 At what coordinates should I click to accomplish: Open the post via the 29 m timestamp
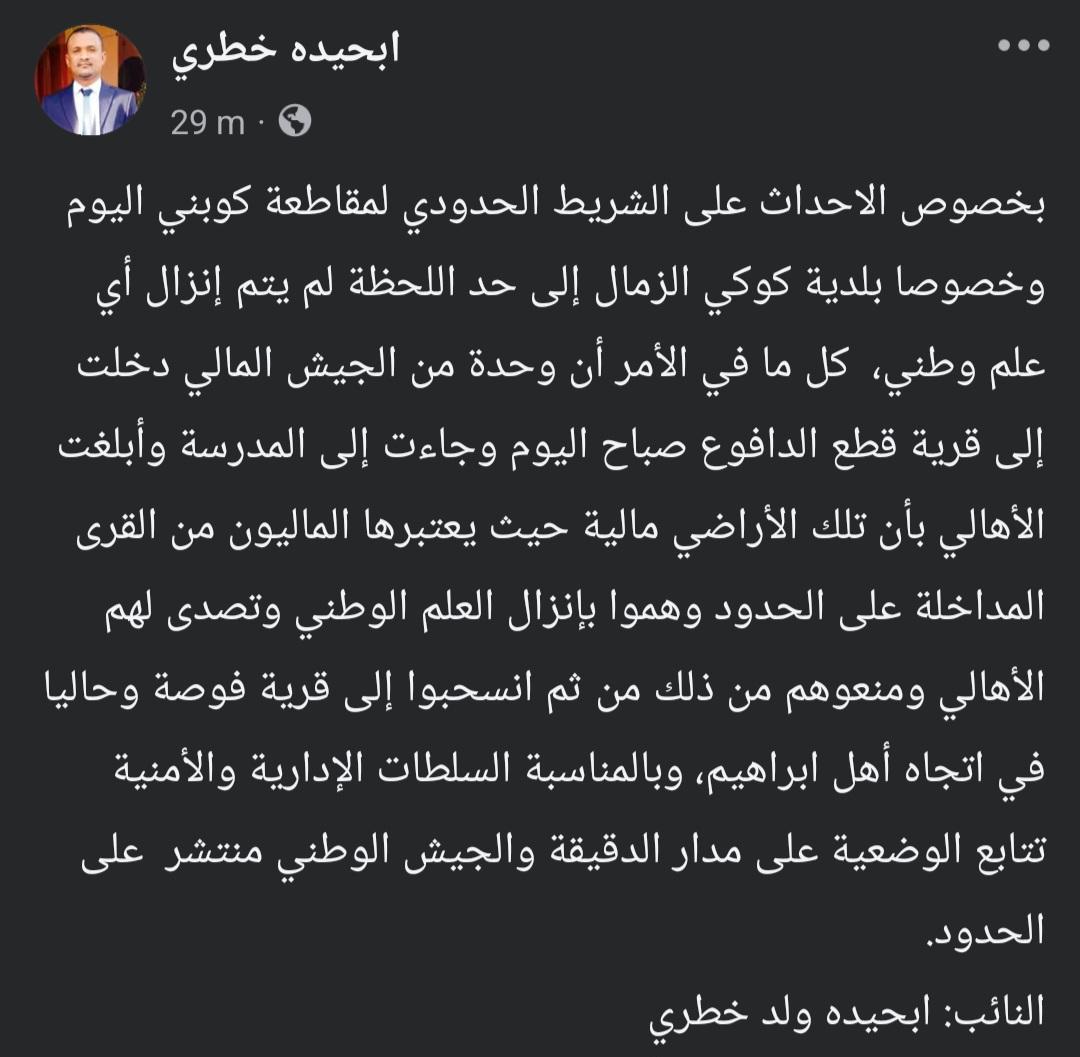coord(207,122)
